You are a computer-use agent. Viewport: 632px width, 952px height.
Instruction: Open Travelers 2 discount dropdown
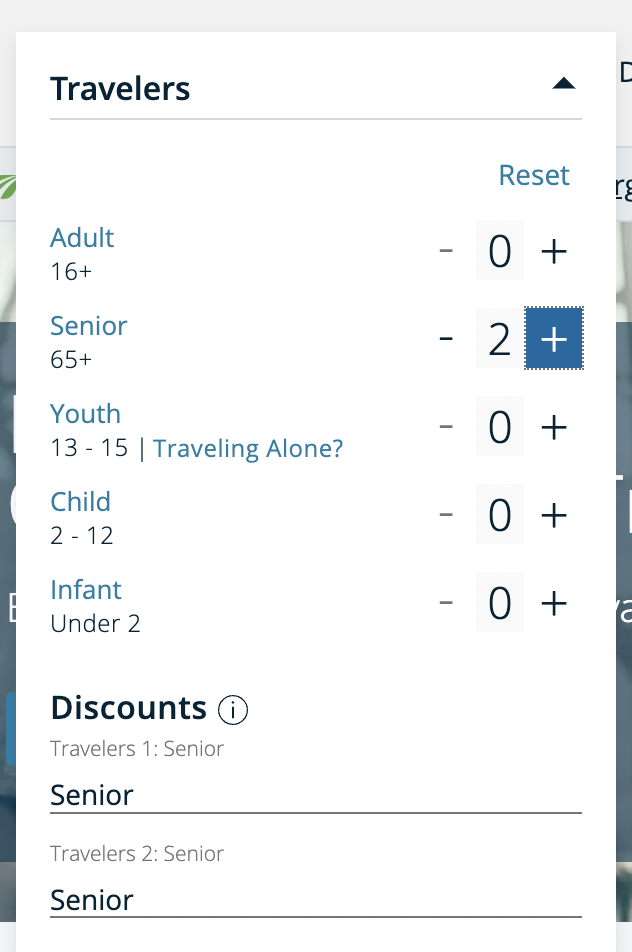pos(316,900)
